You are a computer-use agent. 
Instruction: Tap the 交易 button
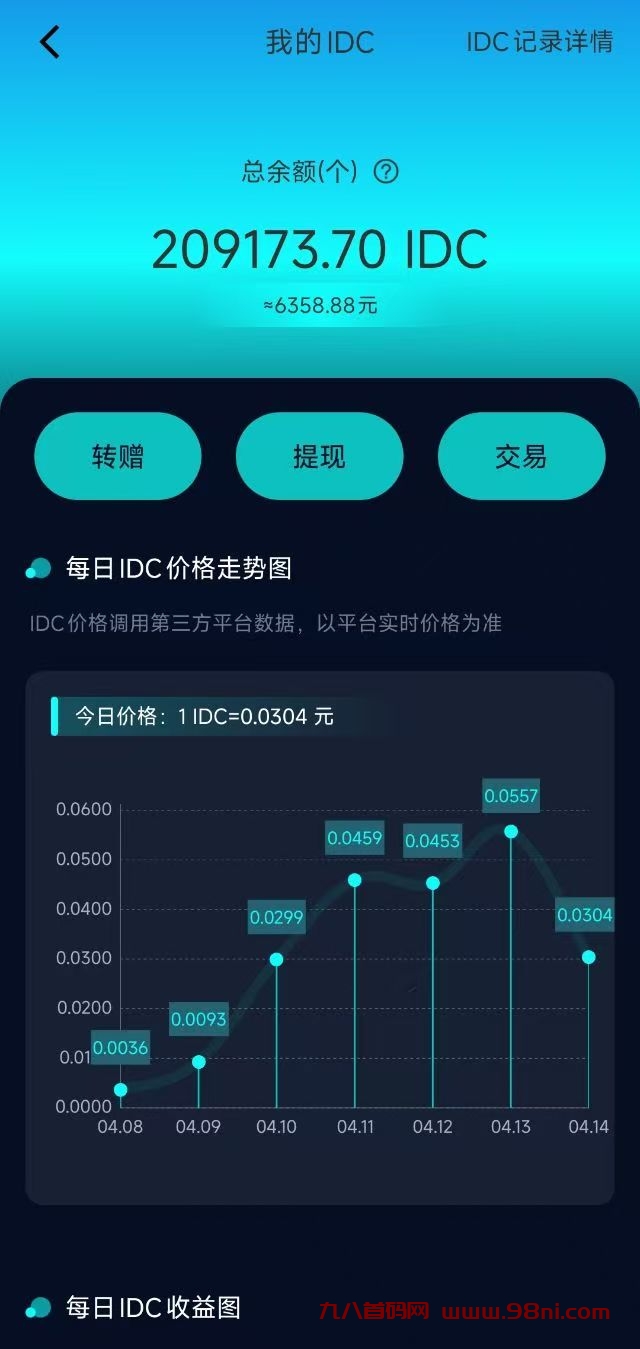point(521,456)
